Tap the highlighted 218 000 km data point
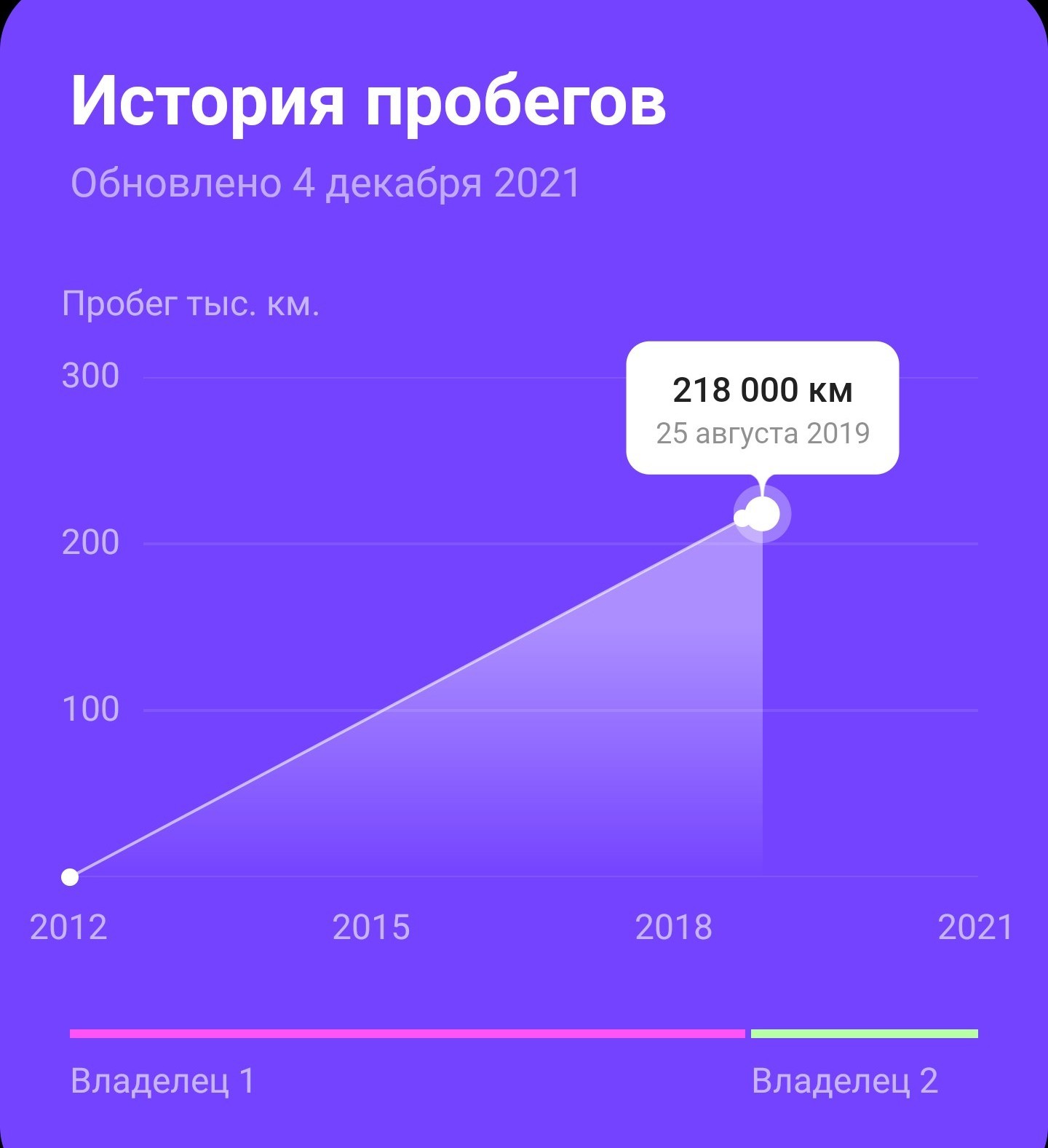This screenshot has width=1048, height=1148. 763,515
